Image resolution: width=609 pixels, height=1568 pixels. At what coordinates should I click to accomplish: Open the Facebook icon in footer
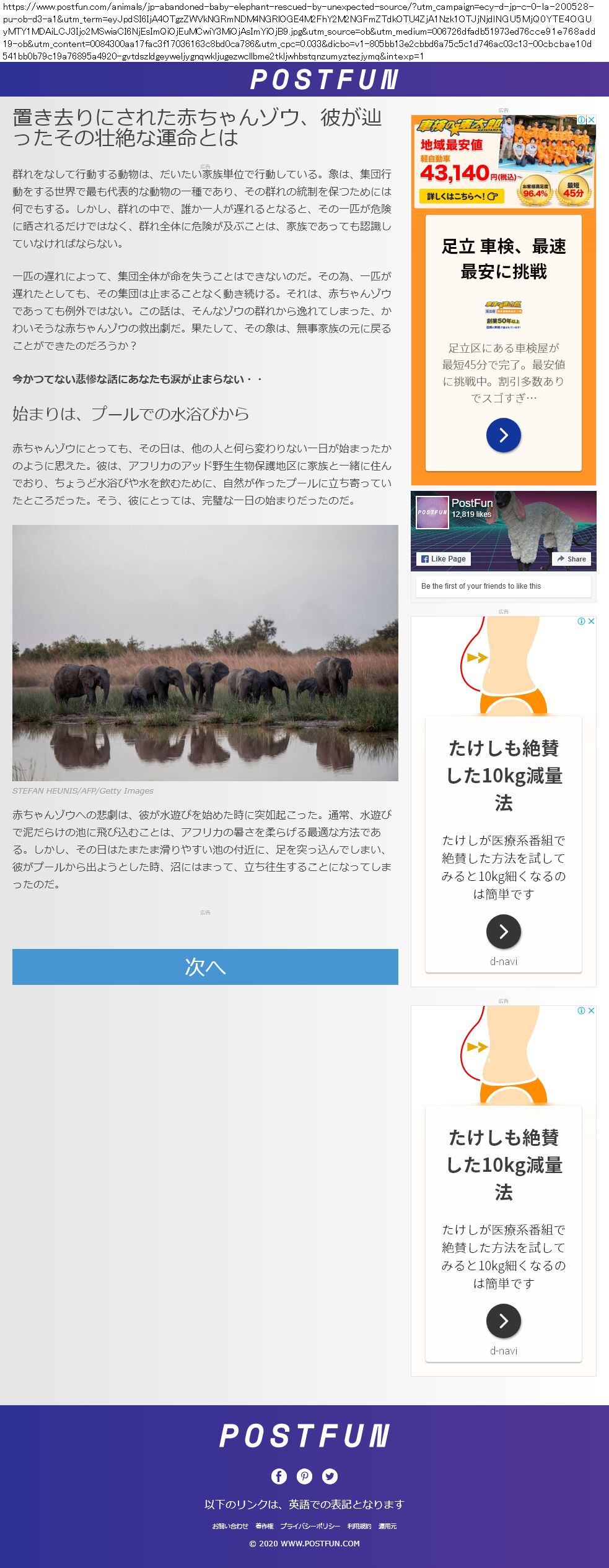(x=279, y=1476)
